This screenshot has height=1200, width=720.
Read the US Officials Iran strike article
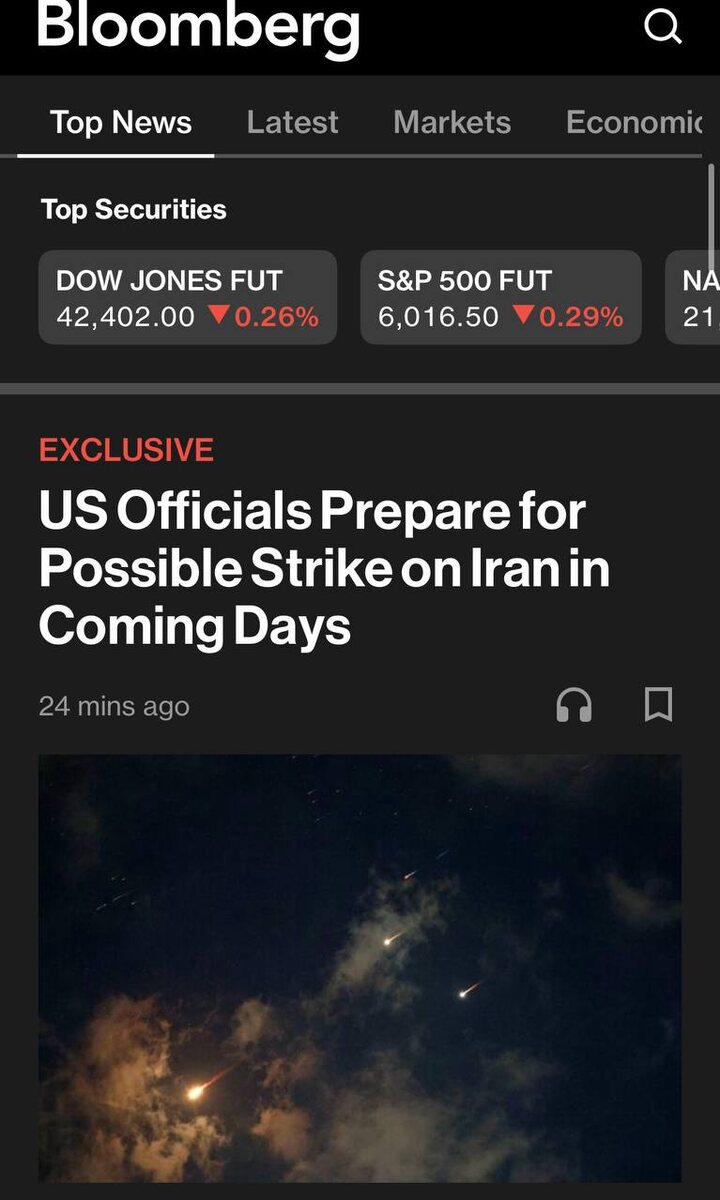coord(324,568)
